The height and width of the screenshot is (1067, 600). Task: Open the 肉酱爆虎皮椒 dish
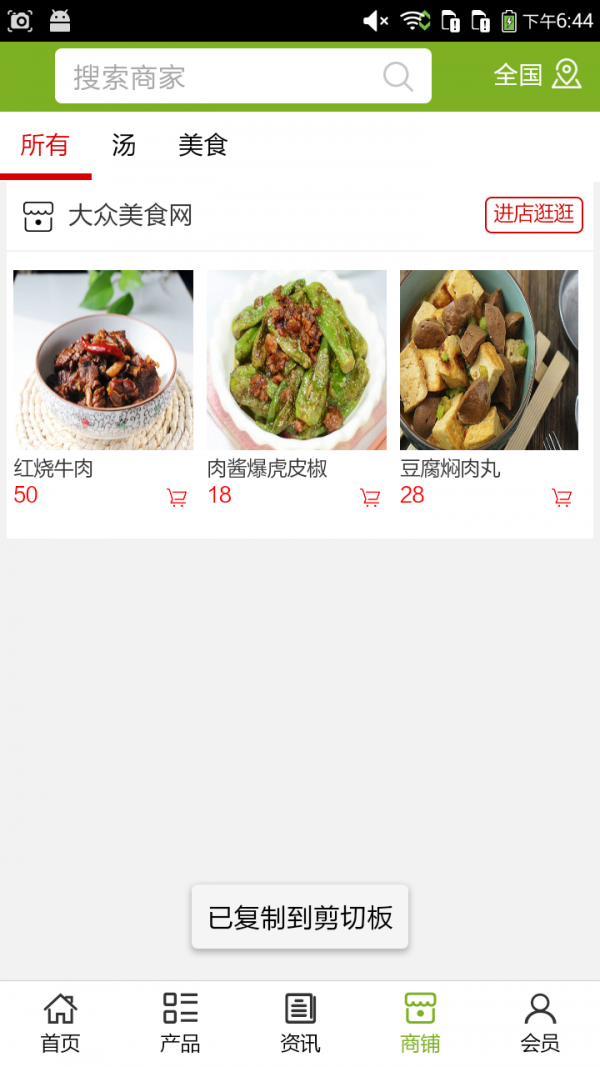(296, 360)
